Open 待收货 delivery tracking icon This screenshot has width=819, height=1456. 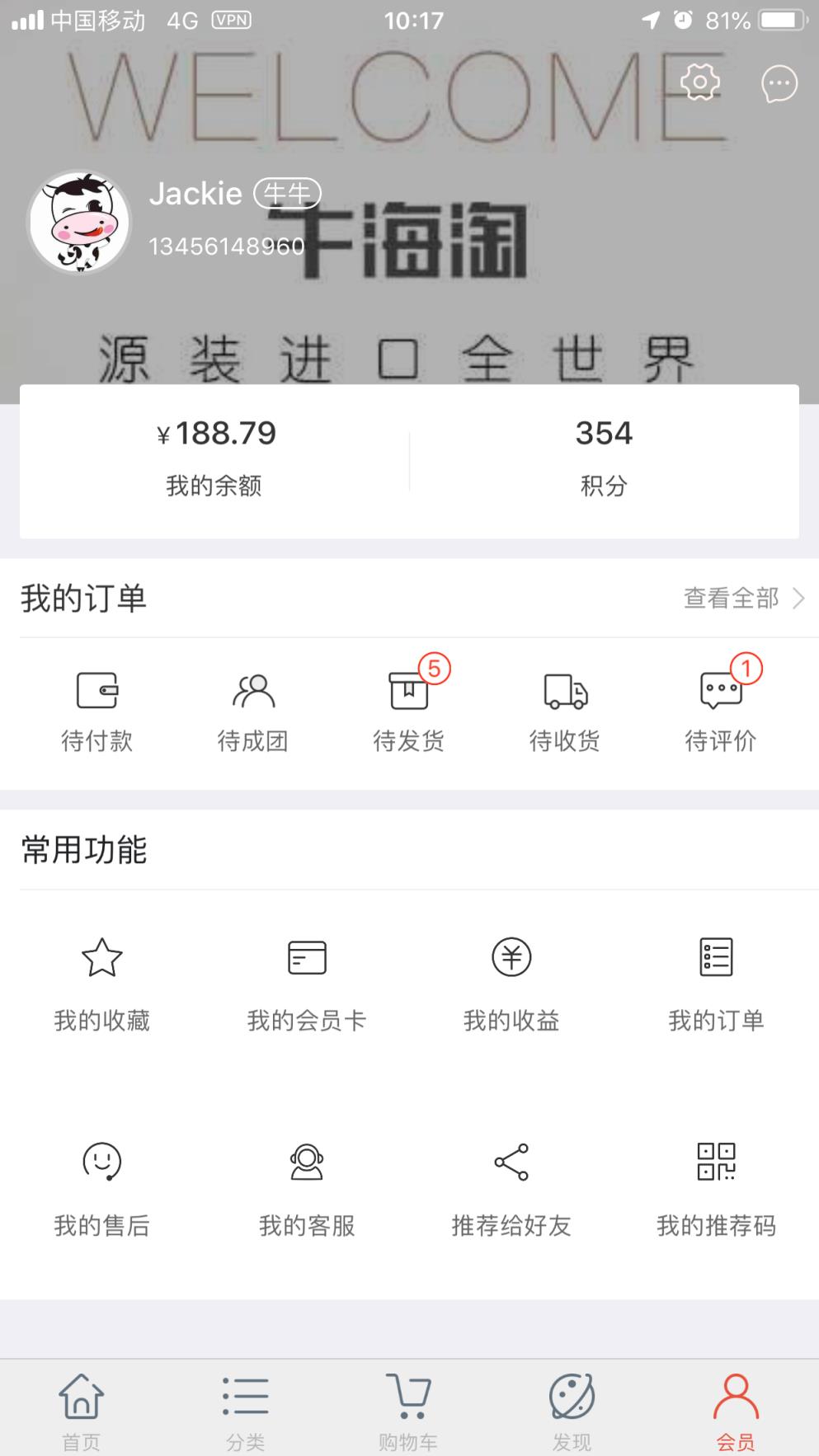[x=563, y=709]
